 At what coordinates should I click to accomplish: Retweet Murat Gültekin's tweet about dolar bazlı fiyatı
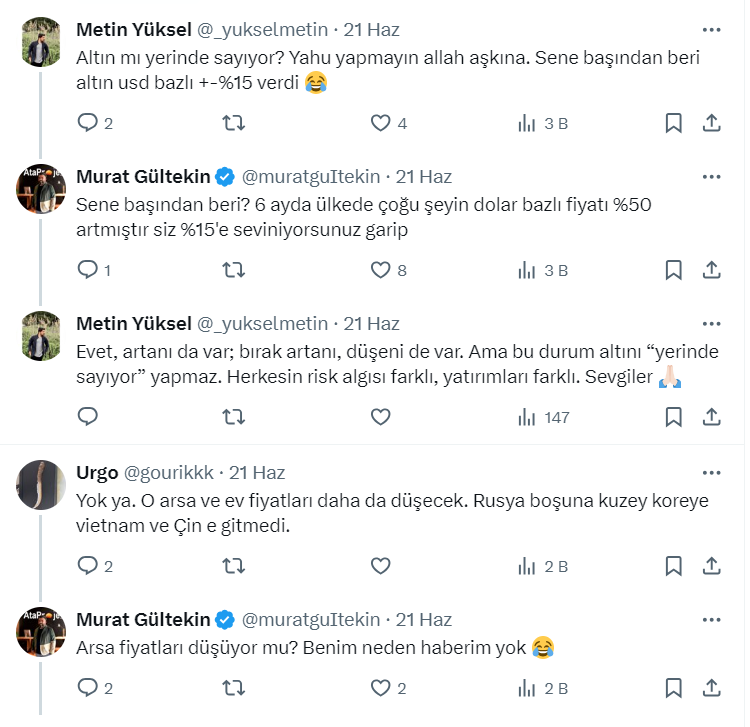(233, 270)
